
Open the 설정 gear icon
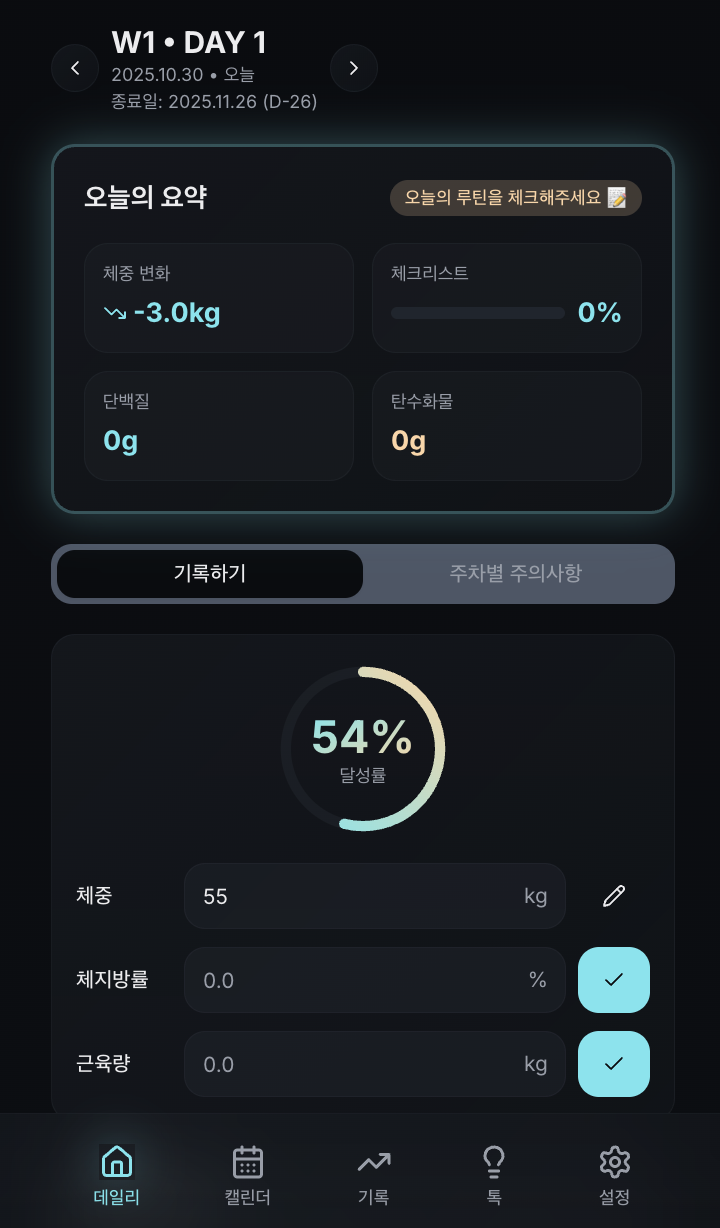click(x=614, y=1162)
